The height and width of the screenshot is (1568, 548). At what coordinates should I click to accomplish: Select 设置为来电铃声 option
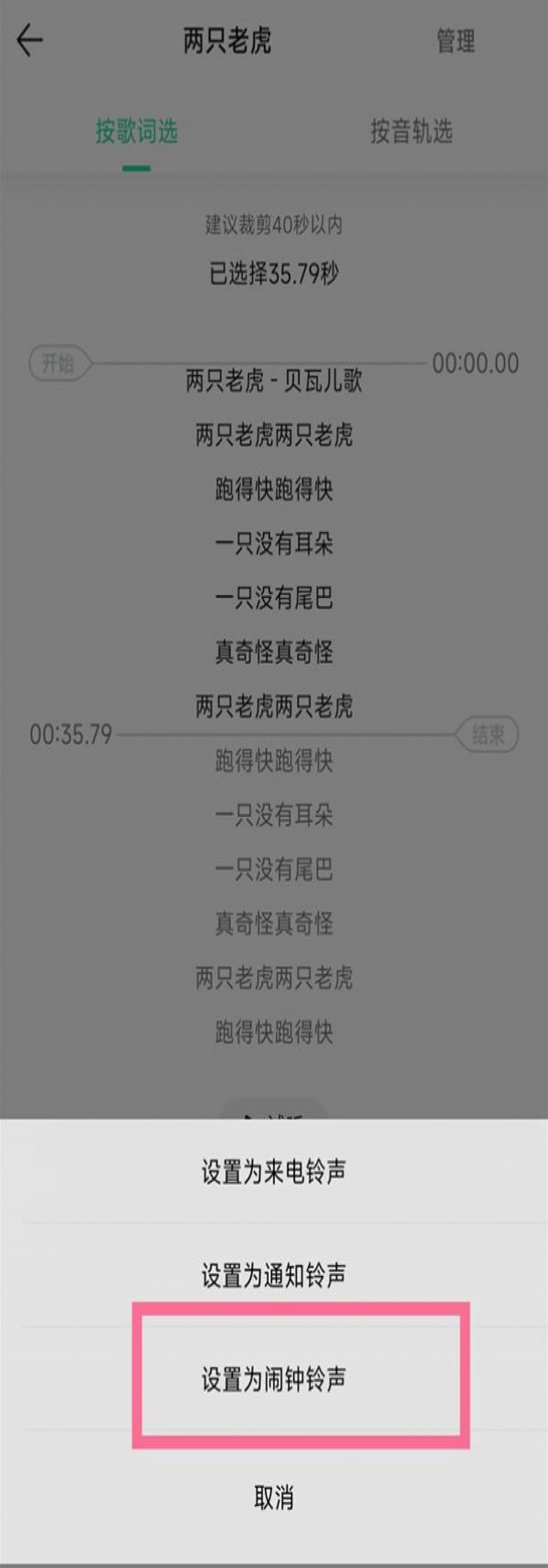[x=273, y=1171]
